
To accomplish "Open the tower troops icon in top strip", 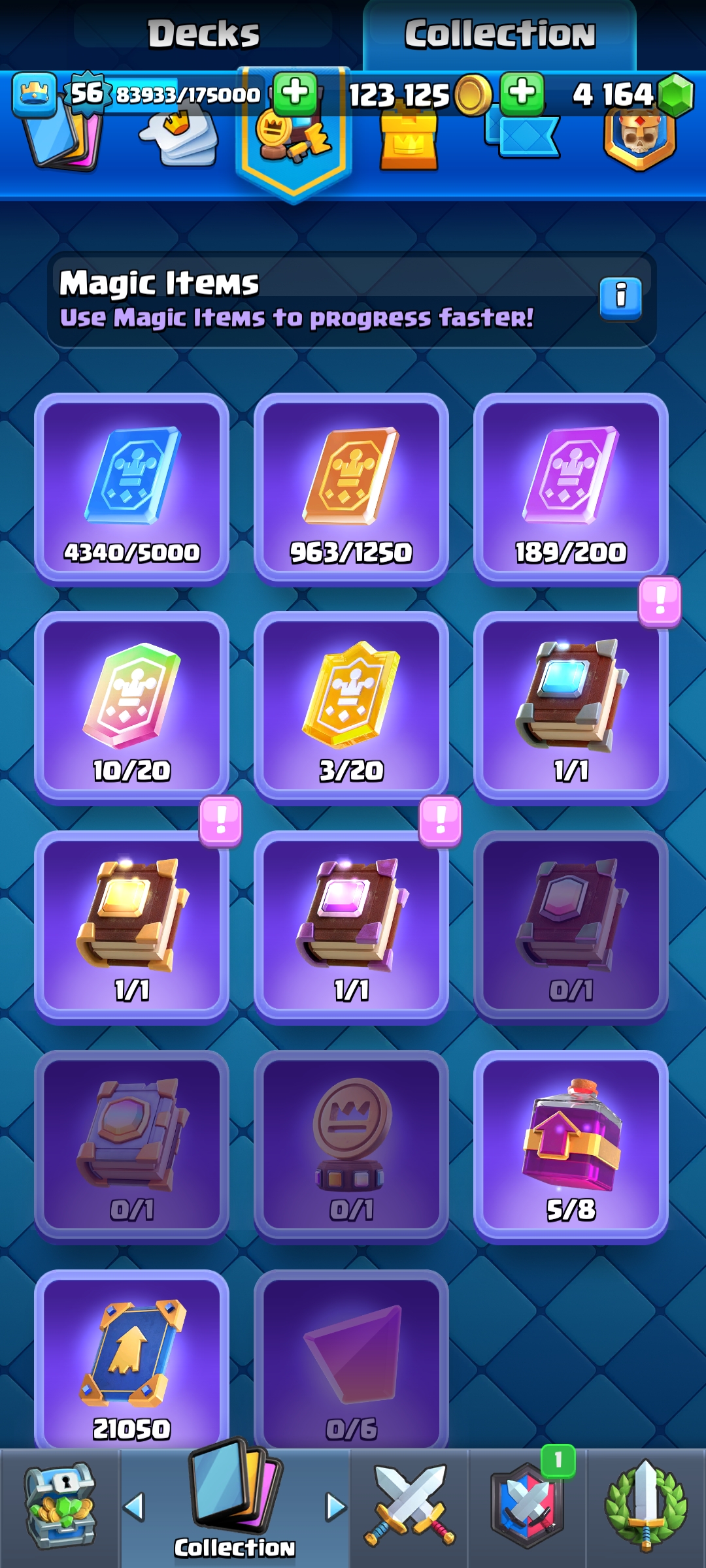I will pyautogui.click(x=408, y=142).
